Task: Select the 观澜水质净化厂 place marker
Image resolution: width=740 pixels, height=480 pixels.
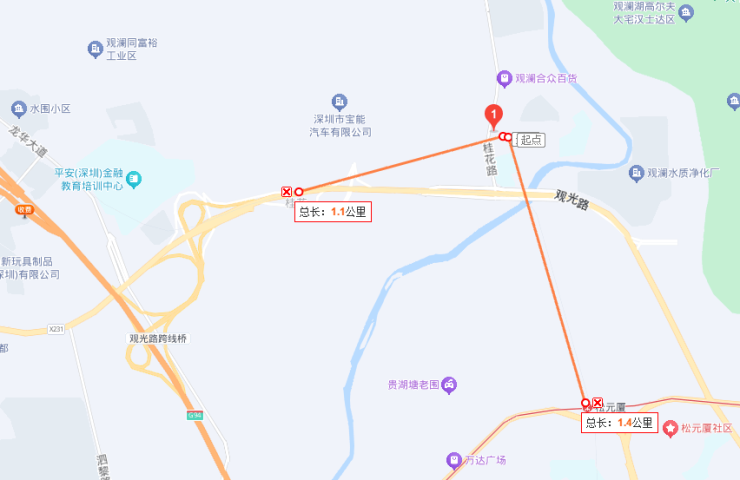Action: (x=636, y=173)
